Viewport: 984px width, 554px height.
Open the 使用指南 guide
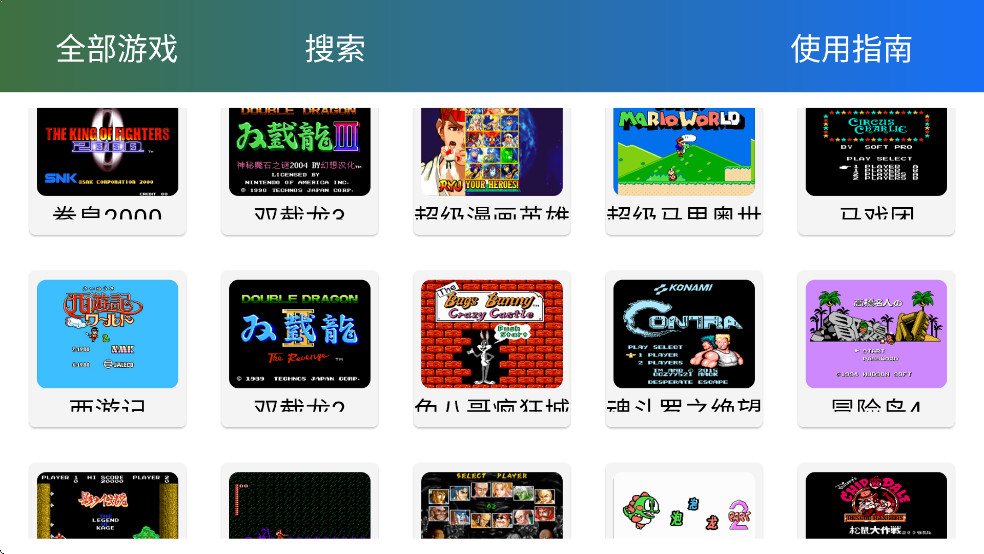pos(851,48)
